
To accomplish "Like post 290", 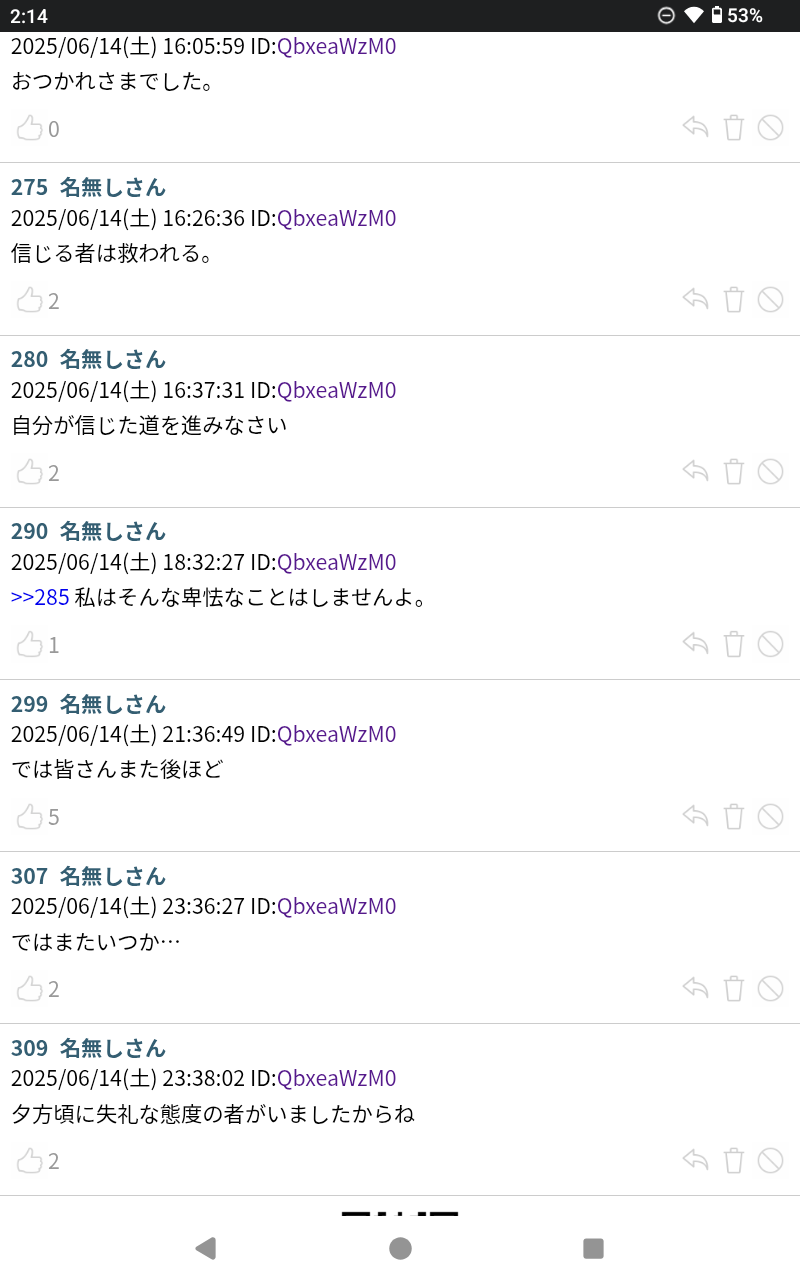I will (x=30, y=644).
